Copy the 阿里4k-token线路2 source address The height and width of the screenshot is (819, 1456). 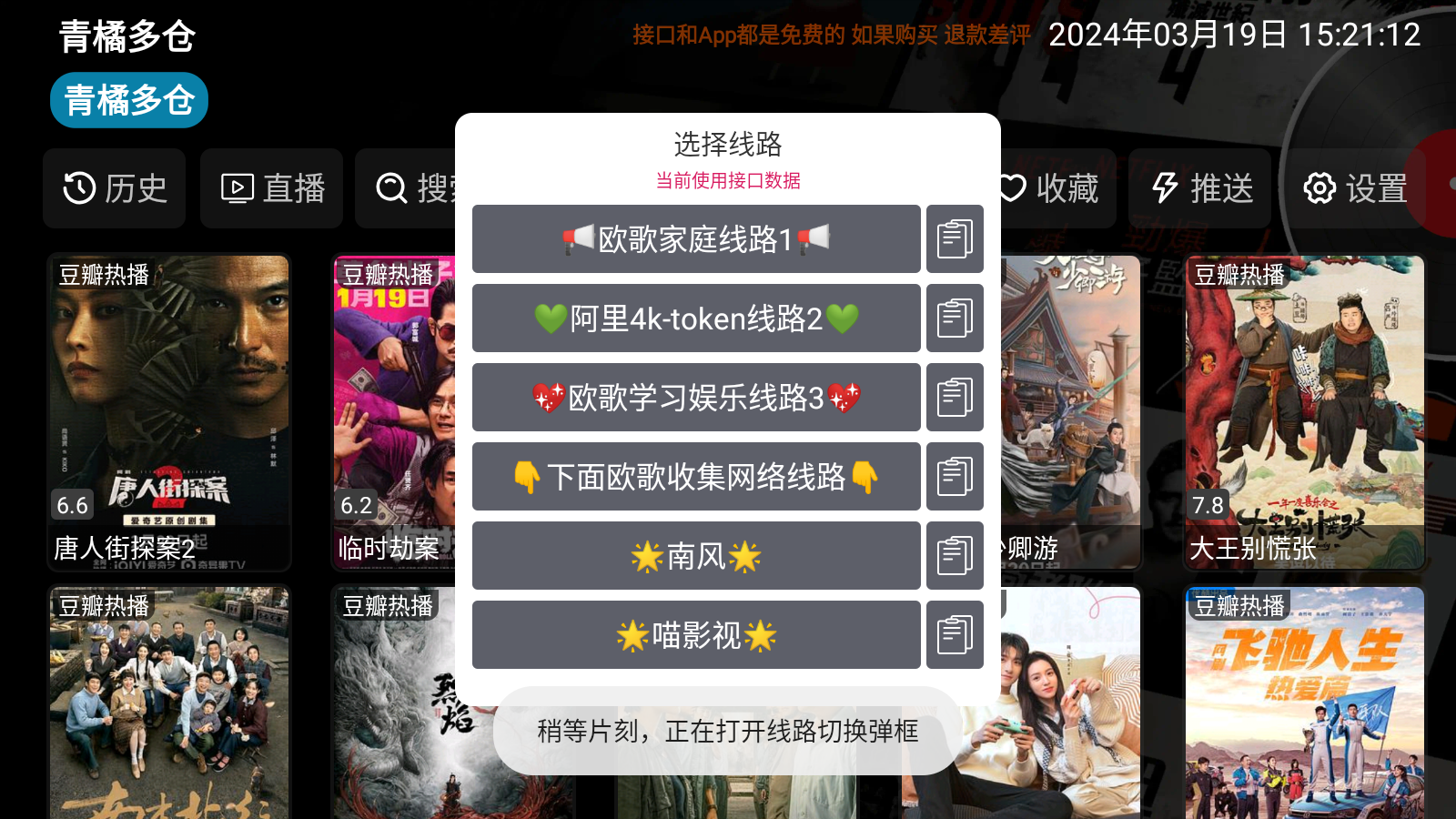[955, 318]
